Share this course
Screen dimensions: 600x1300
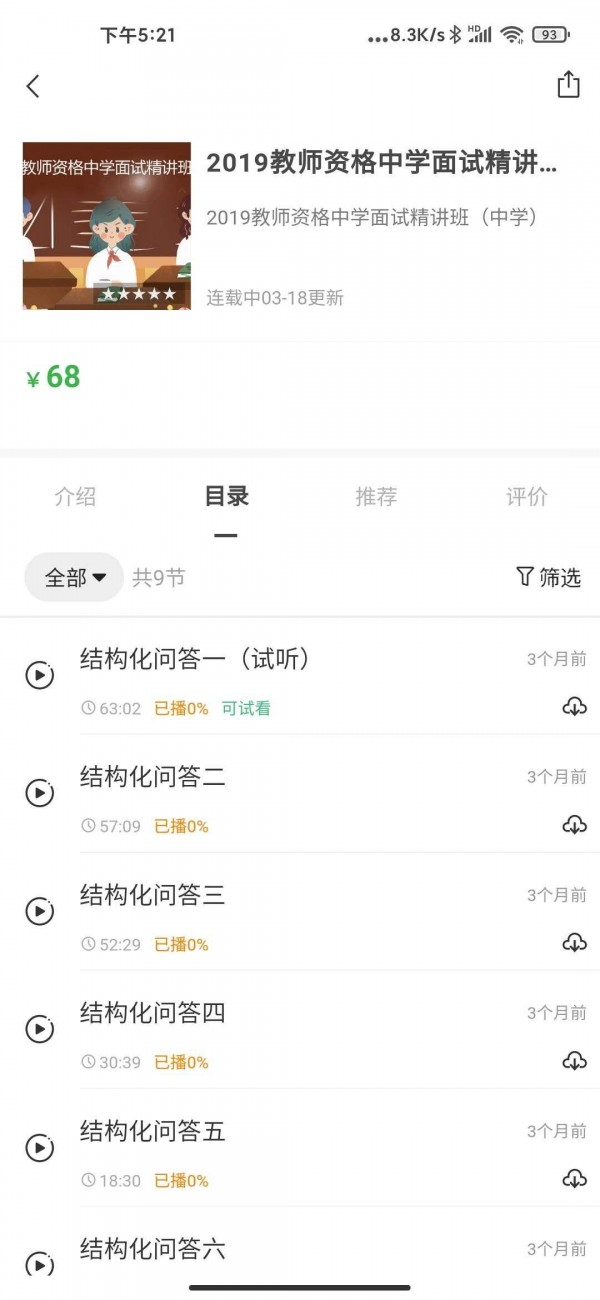[x=568, y=85]
